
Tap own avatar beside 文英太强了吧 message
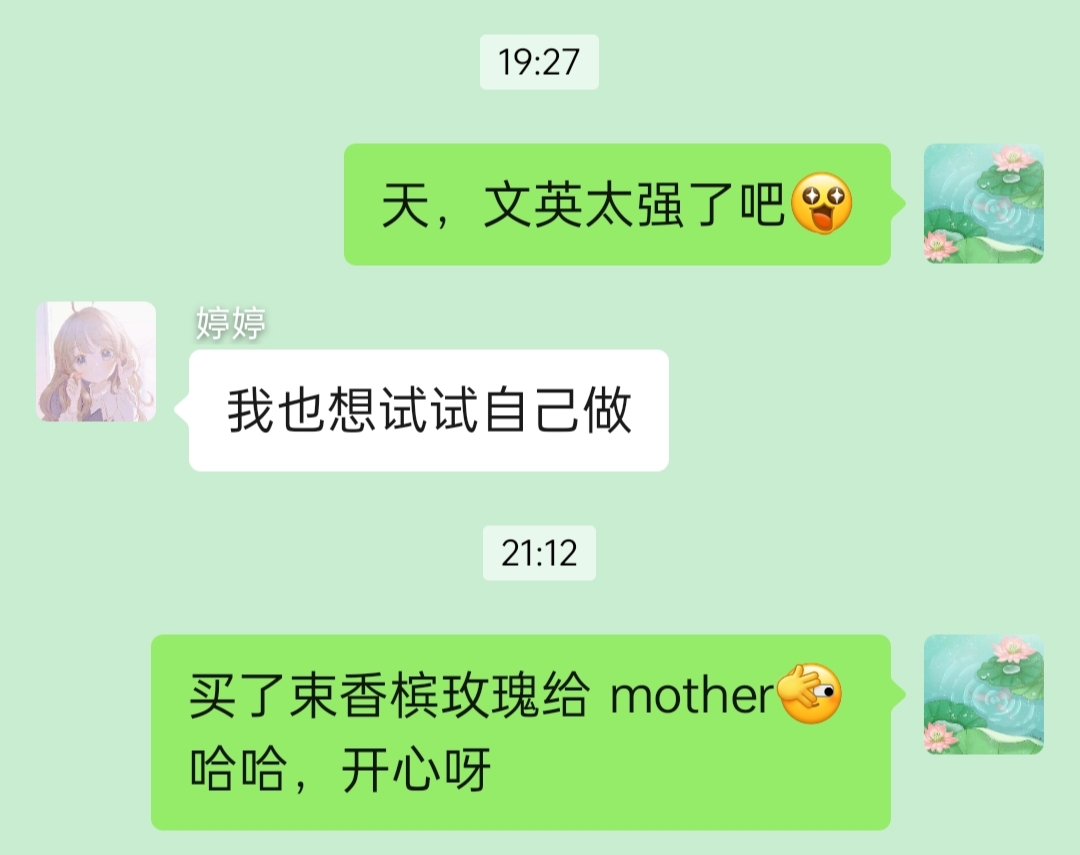983,203
